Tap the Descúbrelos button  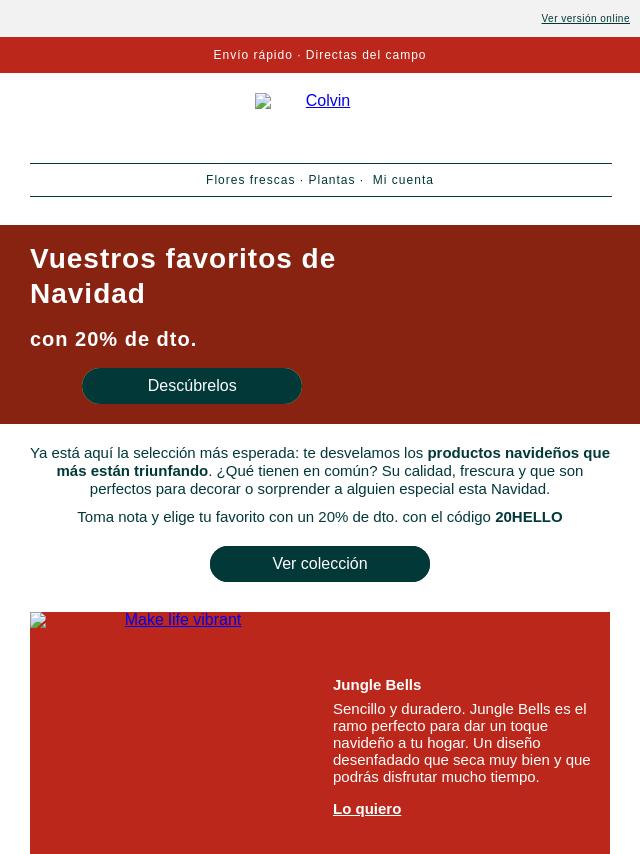pos(192,386)
